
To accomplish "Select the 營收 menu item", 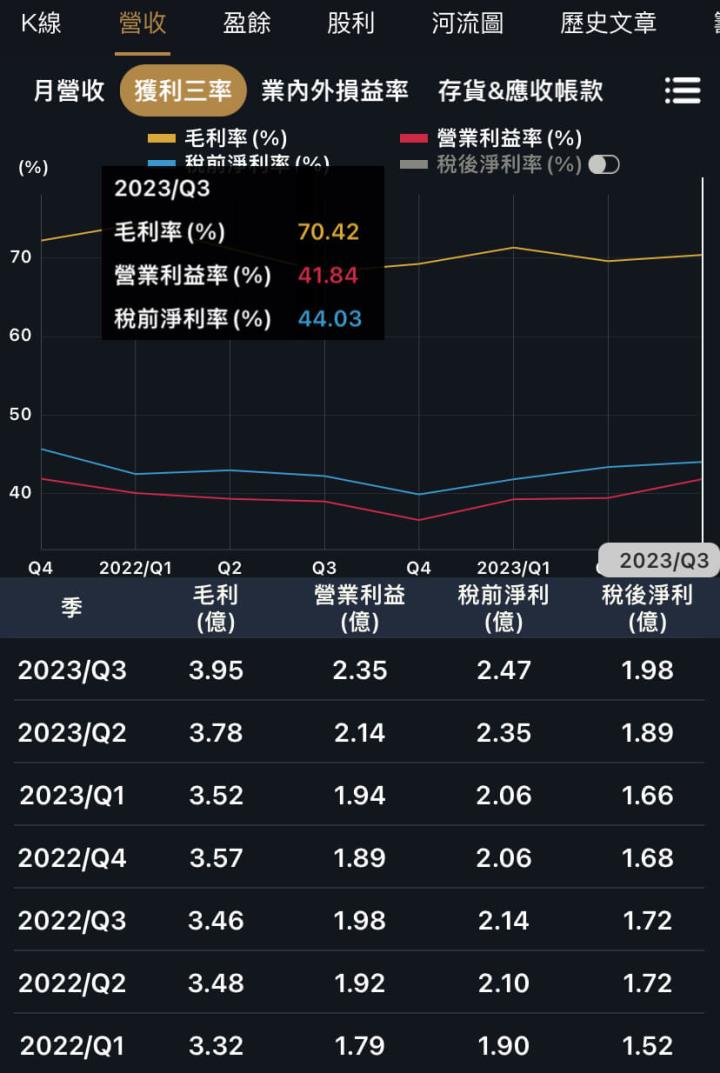I will pyautogui.click(x=140, y=23).
